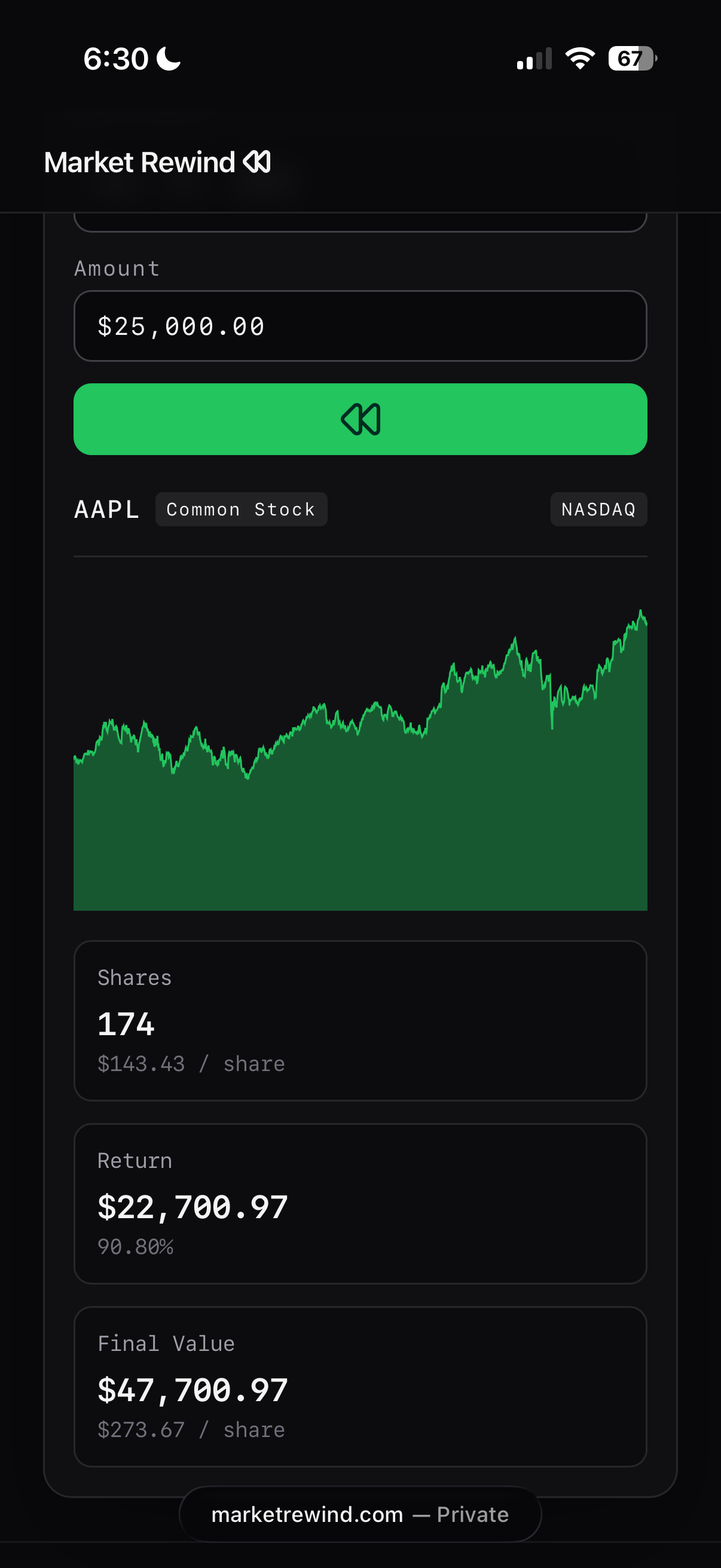This screenshot has width=721, height=1568.
Task: Select the AAPL ticker label
Action: (x=106, y=510)
